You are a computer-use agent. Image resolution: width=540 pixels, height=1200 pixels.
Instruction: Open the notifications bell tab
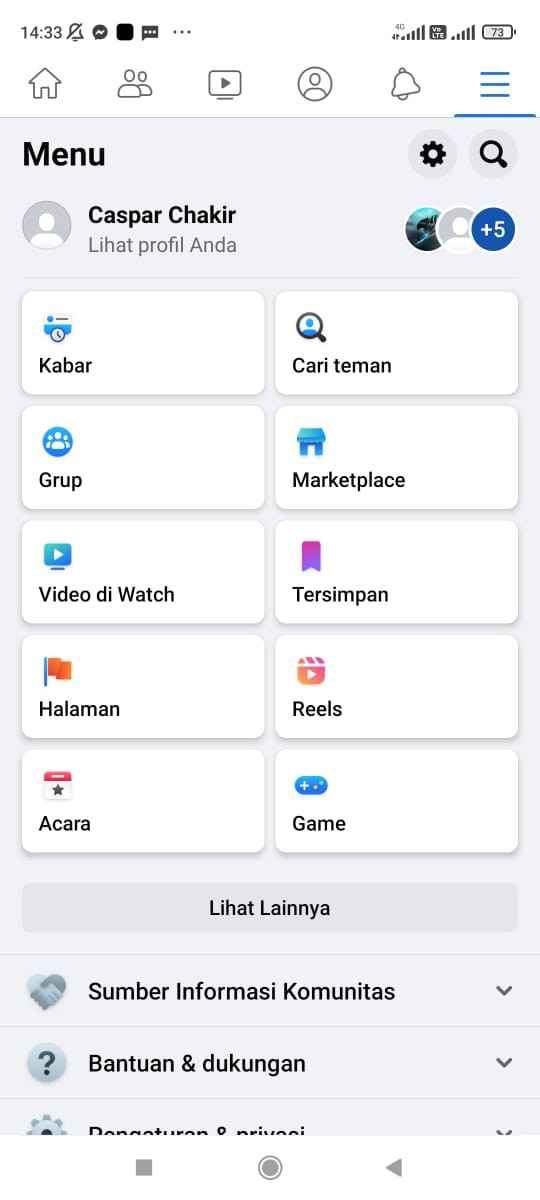pyautogui.click(x=405, y=84)
